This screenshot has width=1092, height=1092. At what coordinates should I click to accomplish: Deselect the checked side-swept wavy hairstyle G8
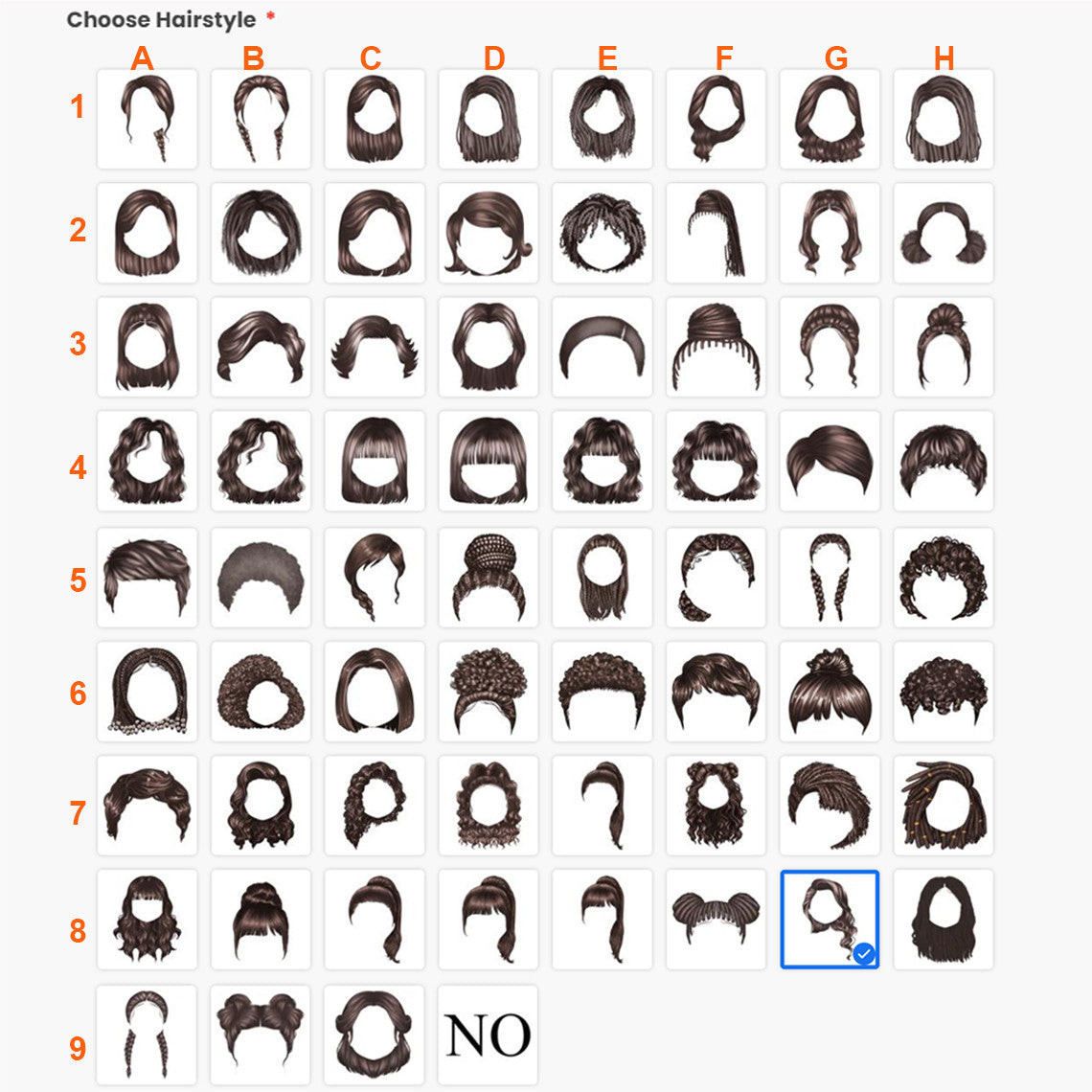tap(830, 920)
